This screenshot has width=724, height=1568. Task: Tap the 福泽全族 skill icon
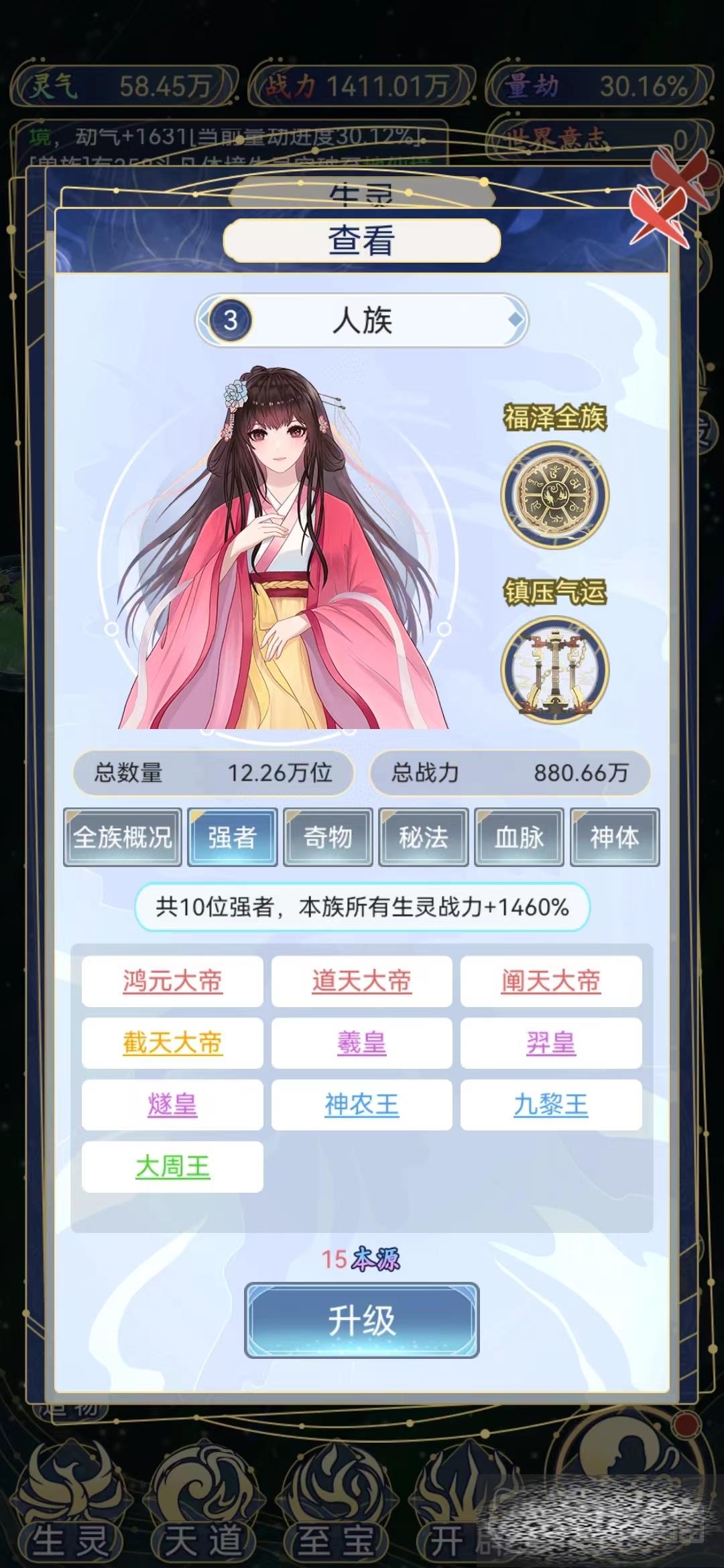tap(555, 495)
